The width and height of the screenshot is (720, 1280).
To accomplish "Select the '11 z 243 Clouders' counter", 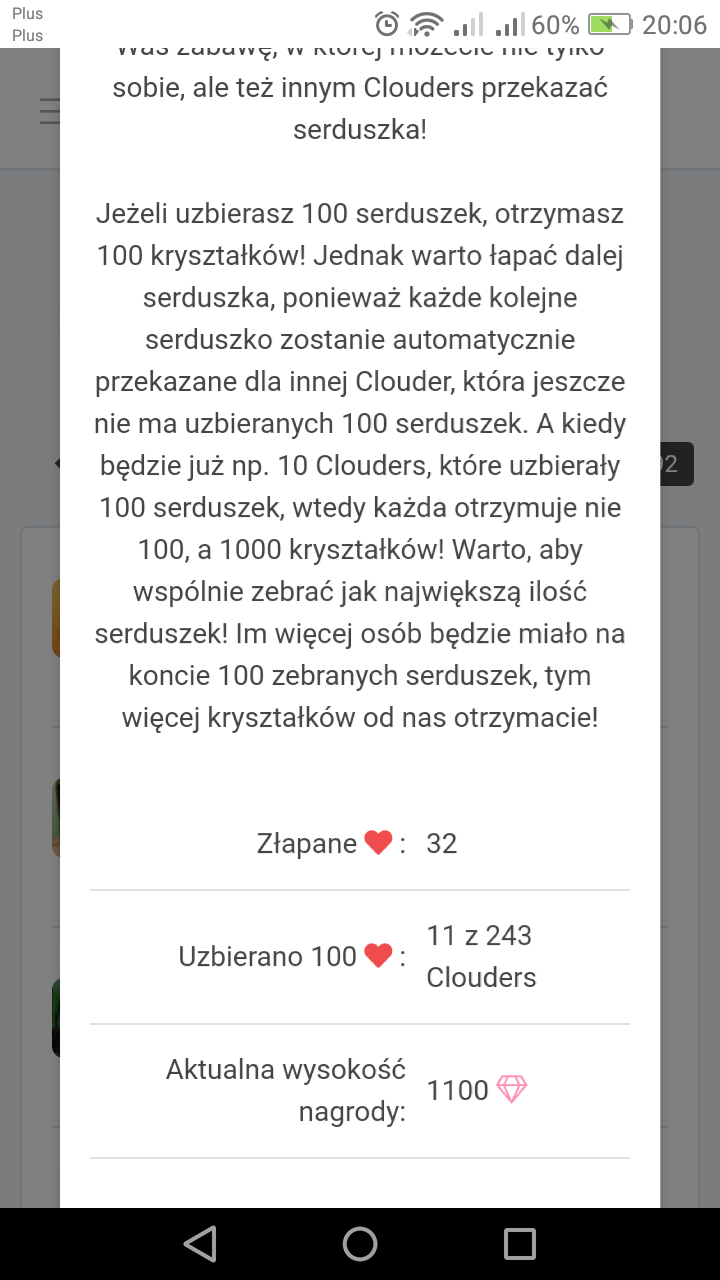I will (480, 955).
